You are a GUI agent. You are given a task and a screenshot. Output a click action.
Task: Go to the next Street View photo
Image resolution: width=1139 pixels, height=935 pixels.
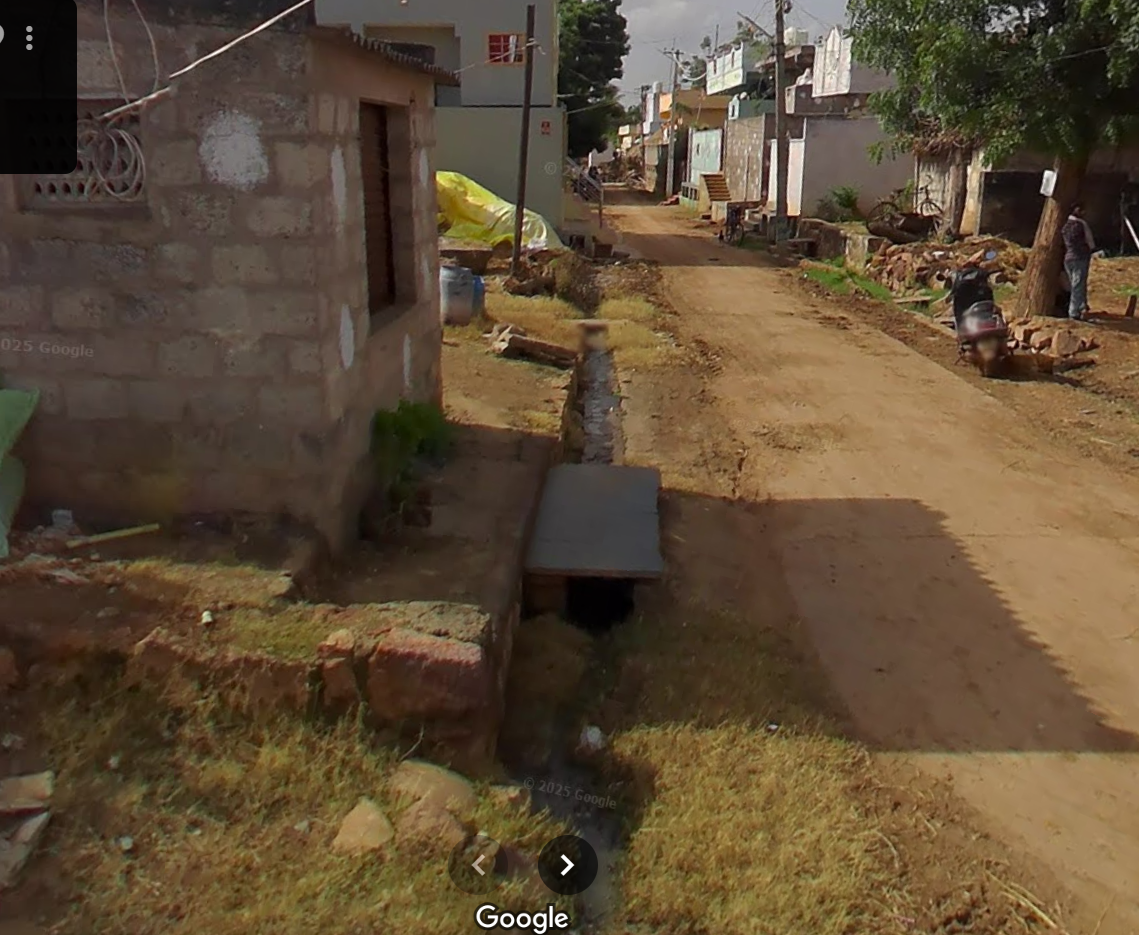(567, 865)
